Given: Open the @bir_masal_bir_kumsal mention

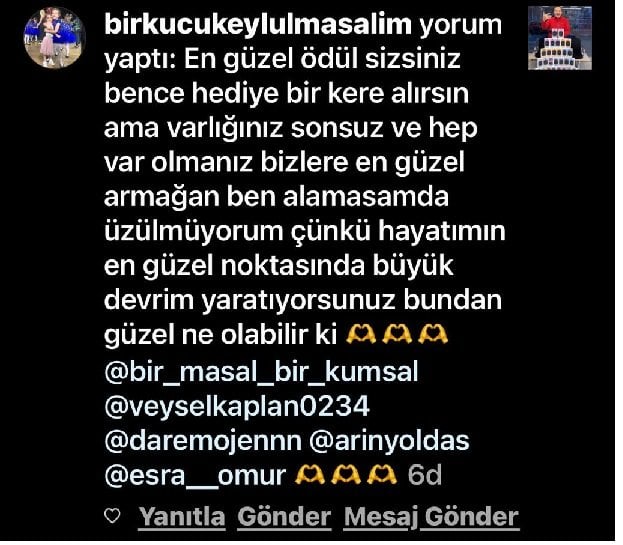Looking at the screenshot, I should 262,372.
